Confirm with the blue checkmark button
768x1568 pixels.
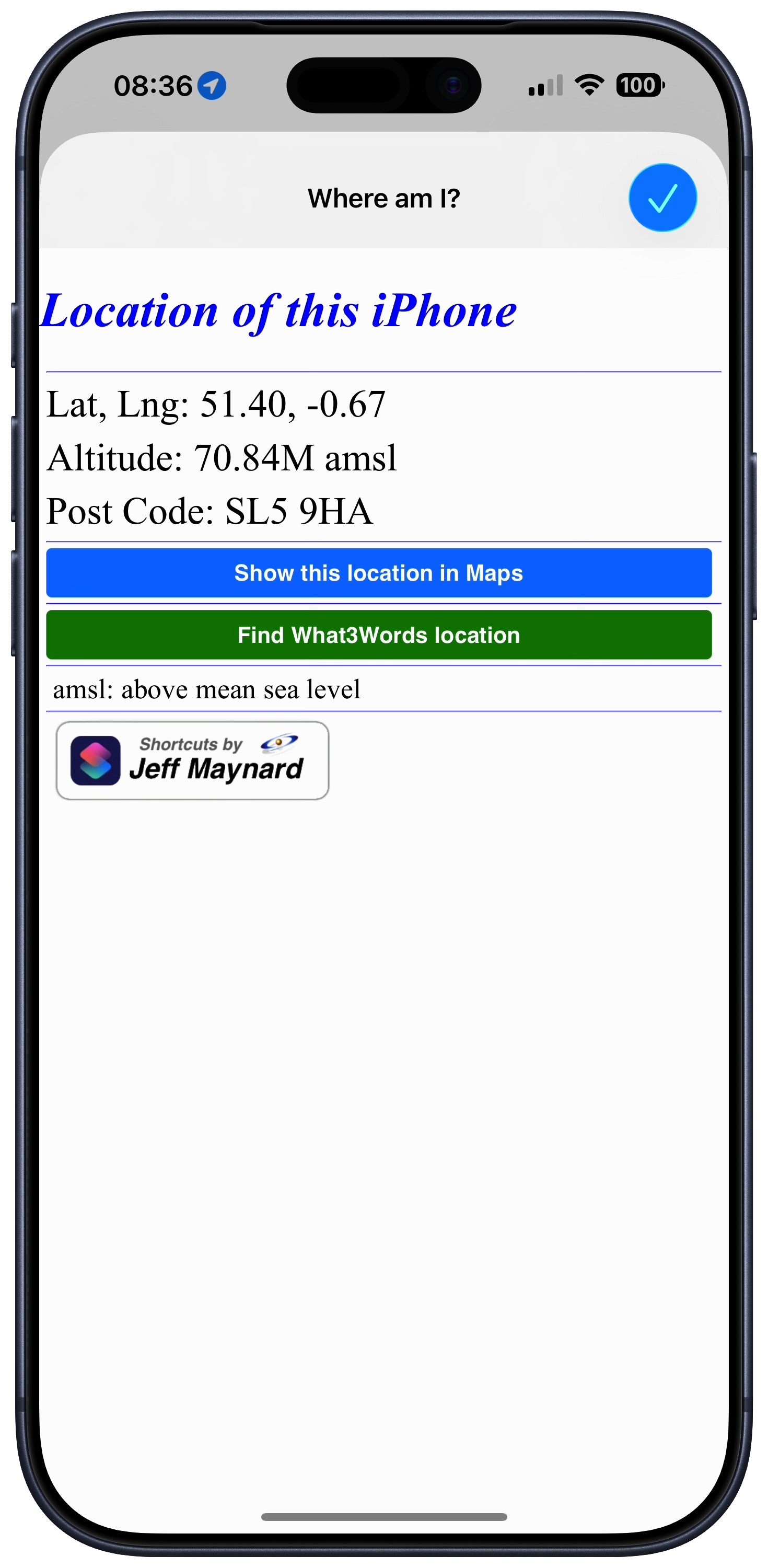662,198
